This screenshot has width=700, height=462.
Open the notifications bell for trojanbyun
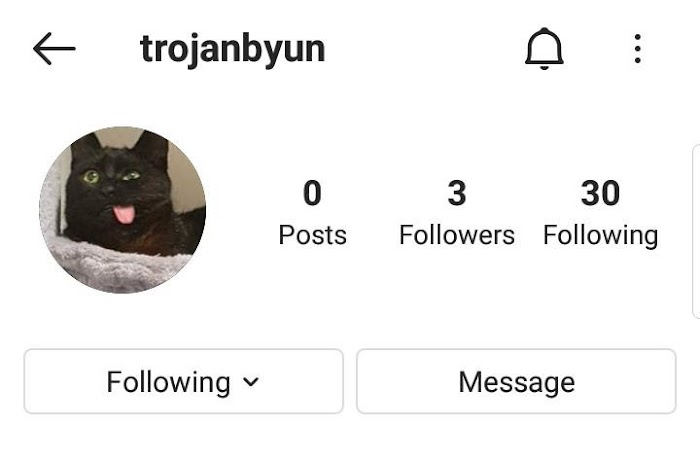pyautogui.click(x=544, y=49)
